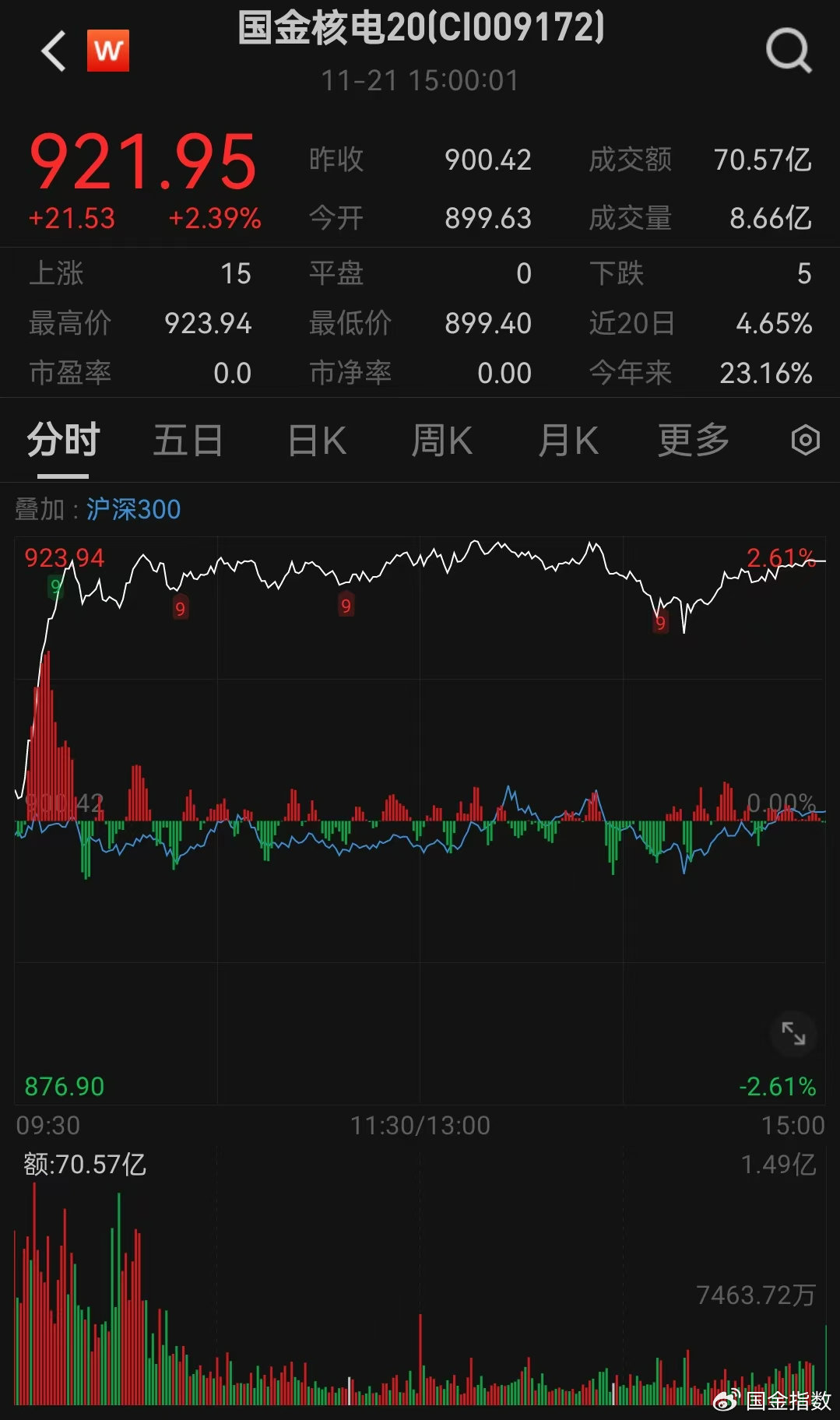Change the 沪深300 overlay index
The width and height of the screenshot is (840, 1420).
(x=133, y=509)
